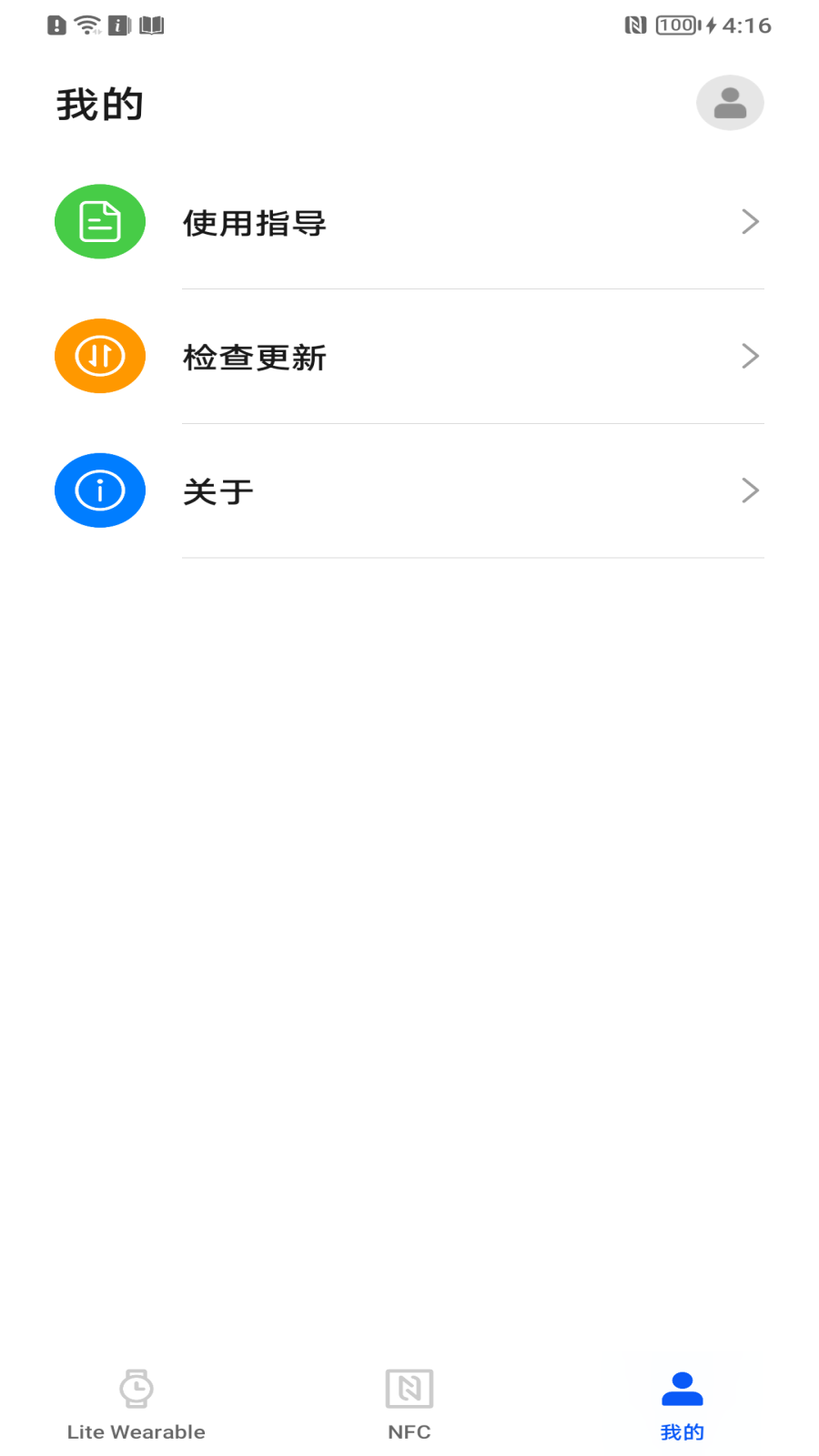Expand 使用指导 via its chevron arrow
Viewport: 819px width, 1456px height.
point(750,221)
